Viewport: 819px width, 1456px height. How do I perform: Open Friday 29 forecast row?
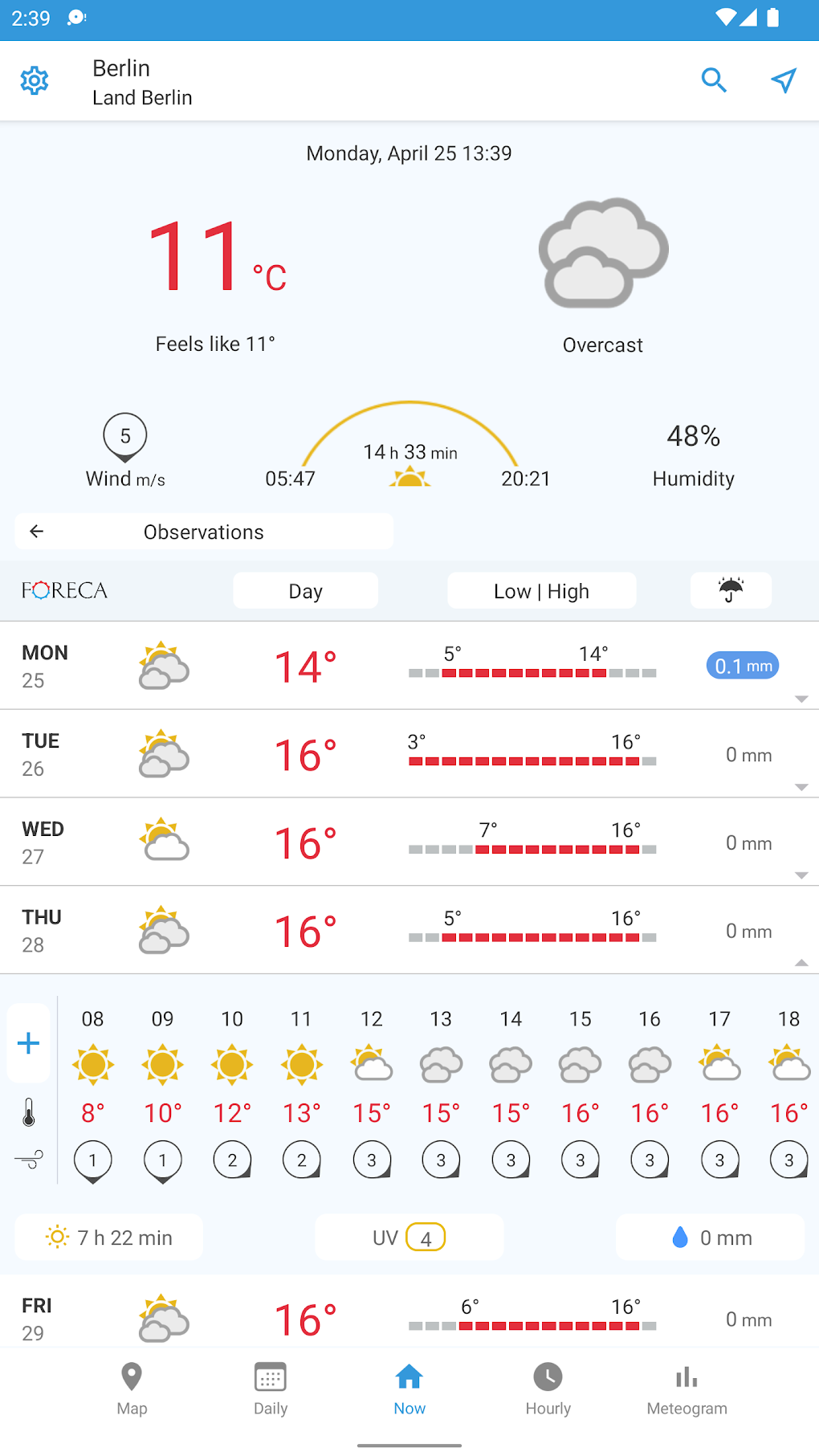[x=409, y=1319]
